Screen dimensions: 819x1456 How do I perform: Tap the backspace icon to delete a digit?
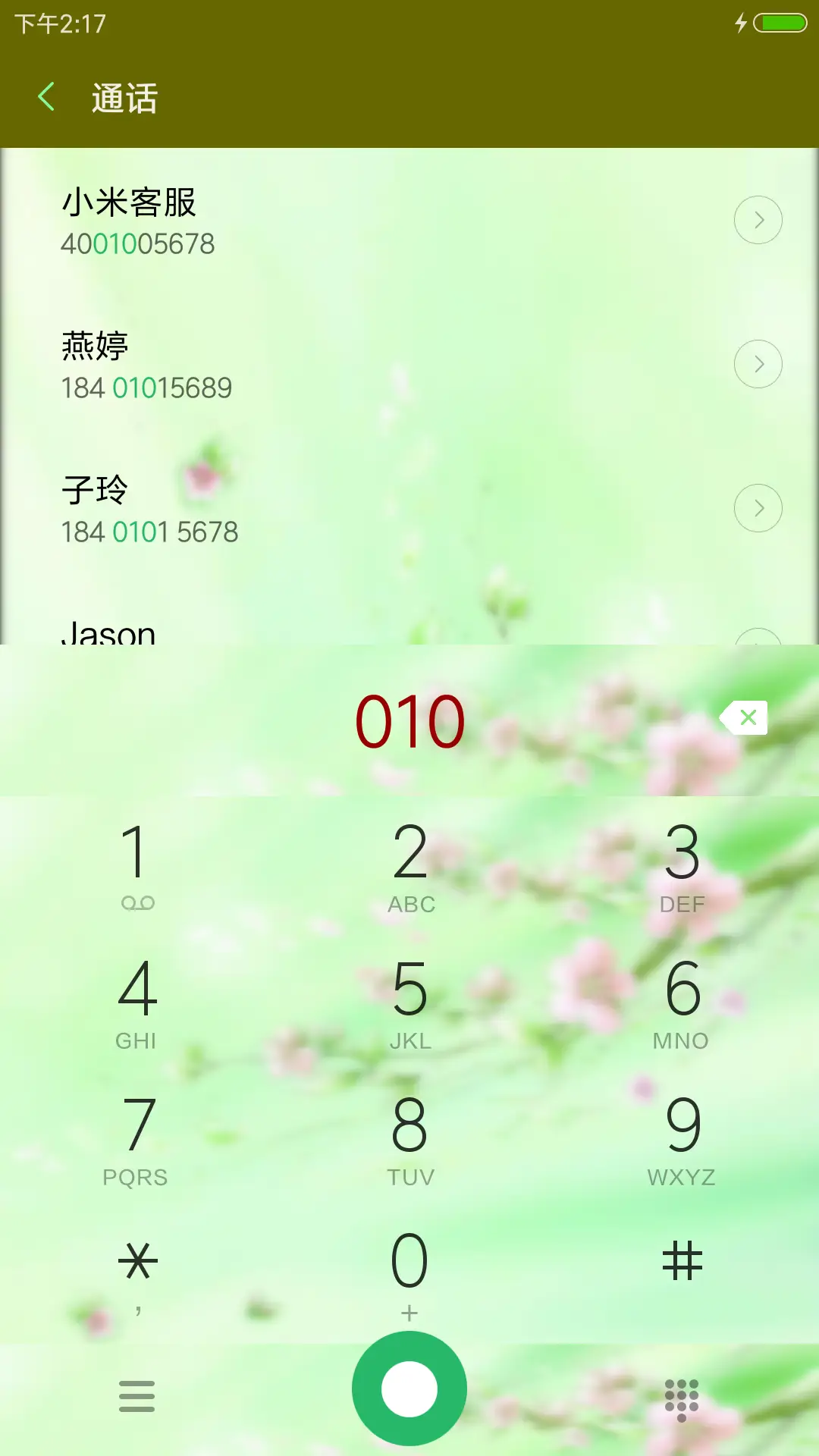(x=743, y=717)
